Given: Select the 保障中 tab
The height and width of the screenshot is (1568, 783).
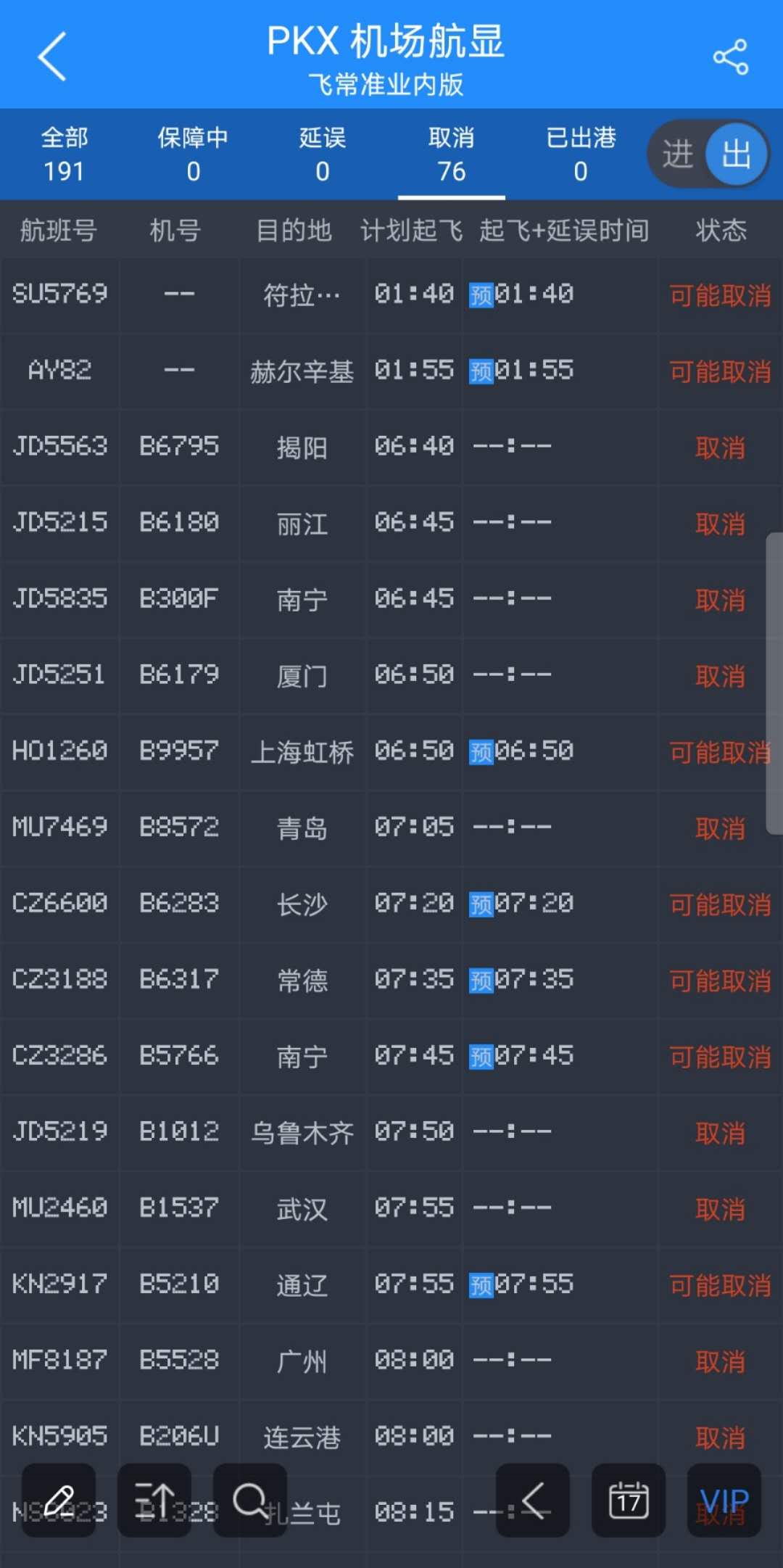Looking at the screenshot, I should pos(193,154).
